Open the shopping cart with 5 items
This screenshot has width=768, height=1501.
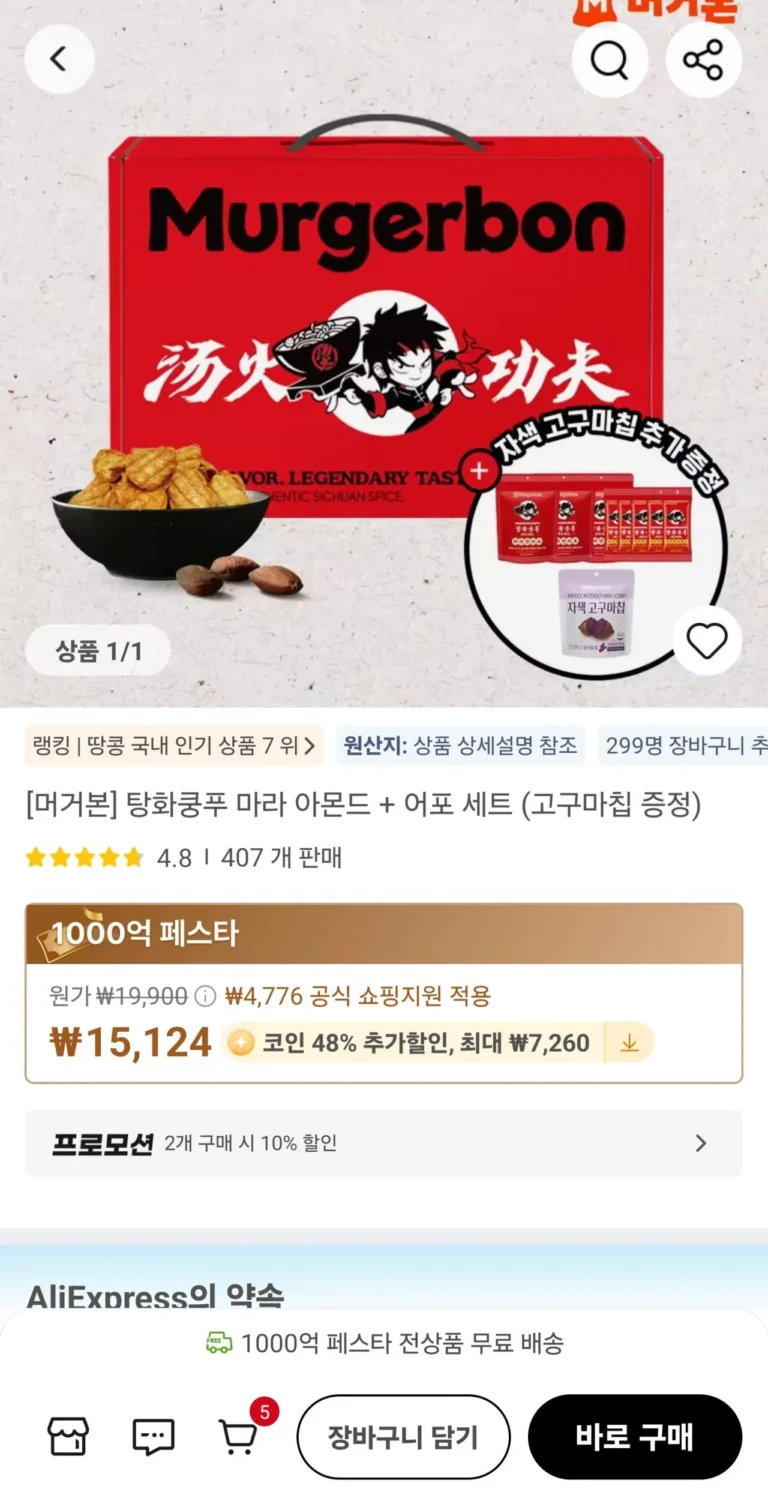[238, 1437]
